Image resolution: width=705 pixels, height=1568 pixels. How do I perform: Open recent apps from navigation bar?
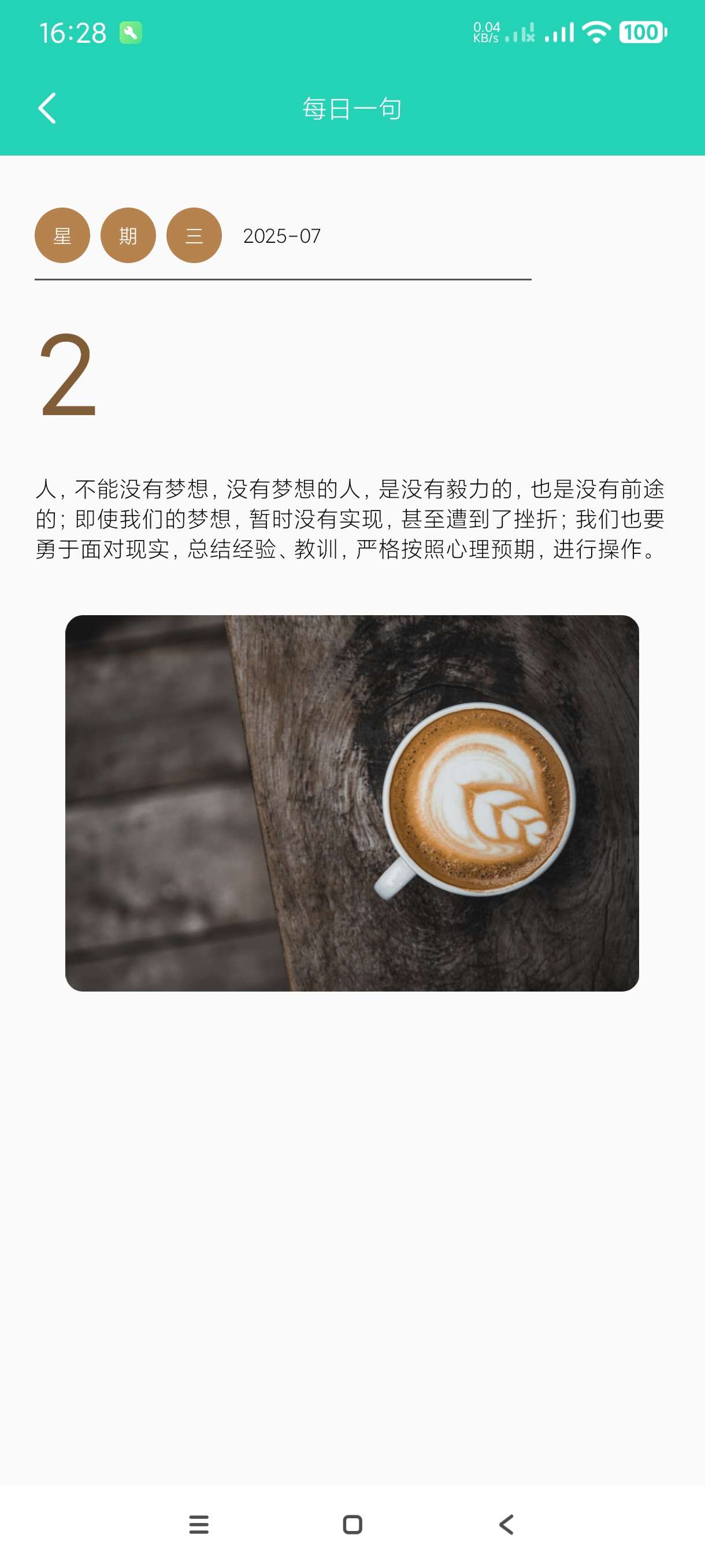click(x=199, y=1524)
